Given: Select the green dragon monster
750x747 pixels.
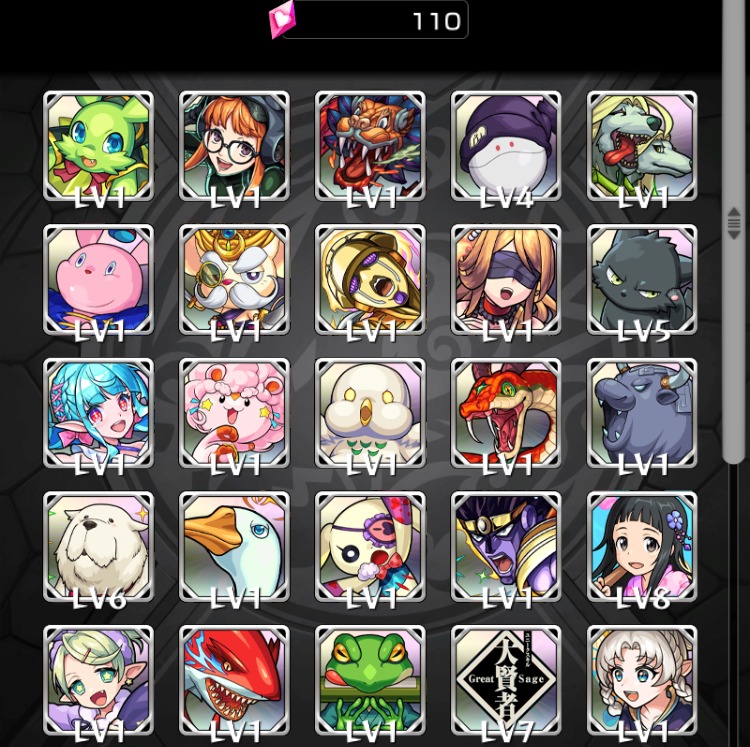Looking at the screenshot, I should coord(98,146).
